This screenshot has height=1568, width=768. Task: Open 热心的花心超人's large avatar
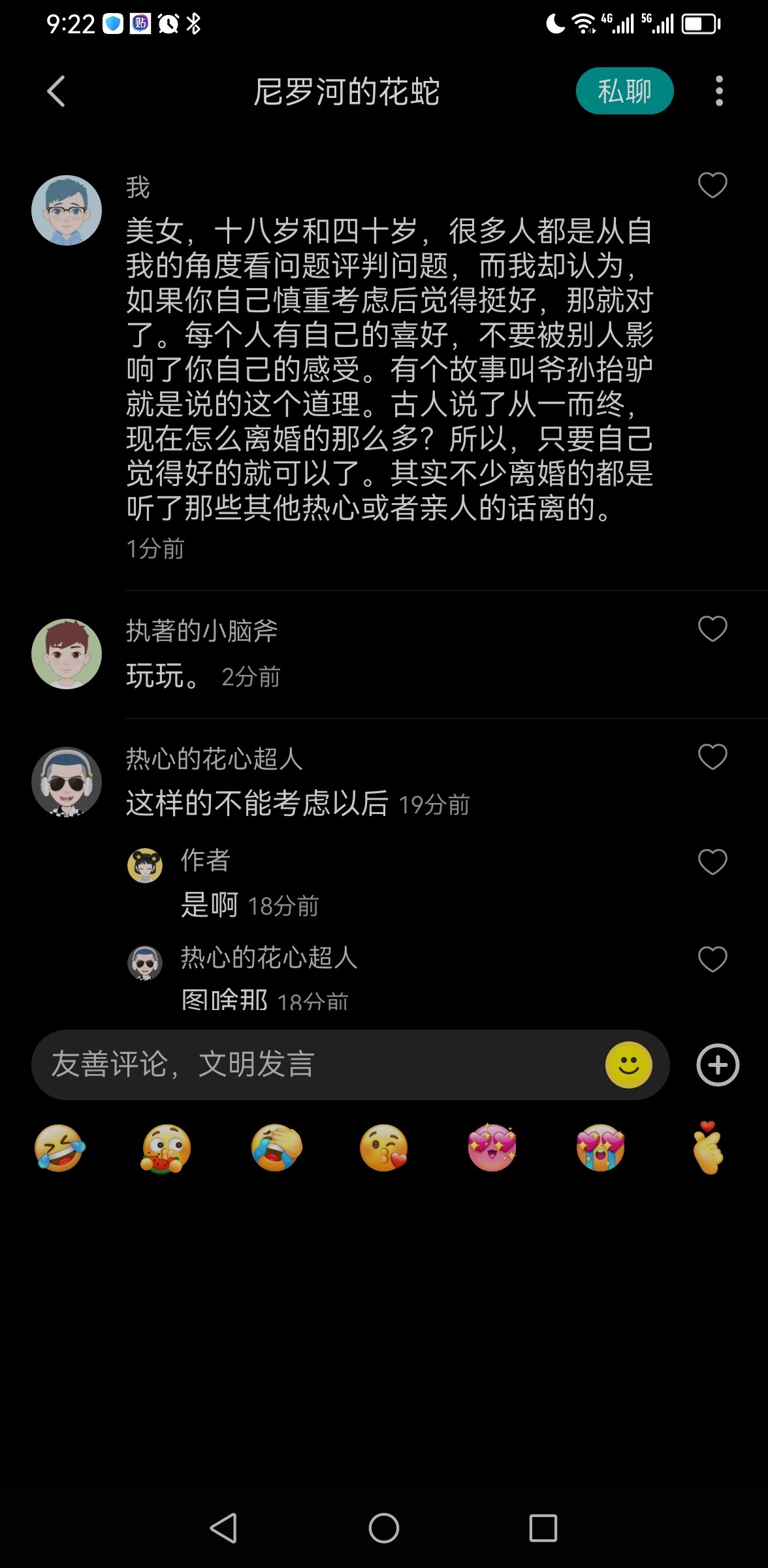[67, 782]
